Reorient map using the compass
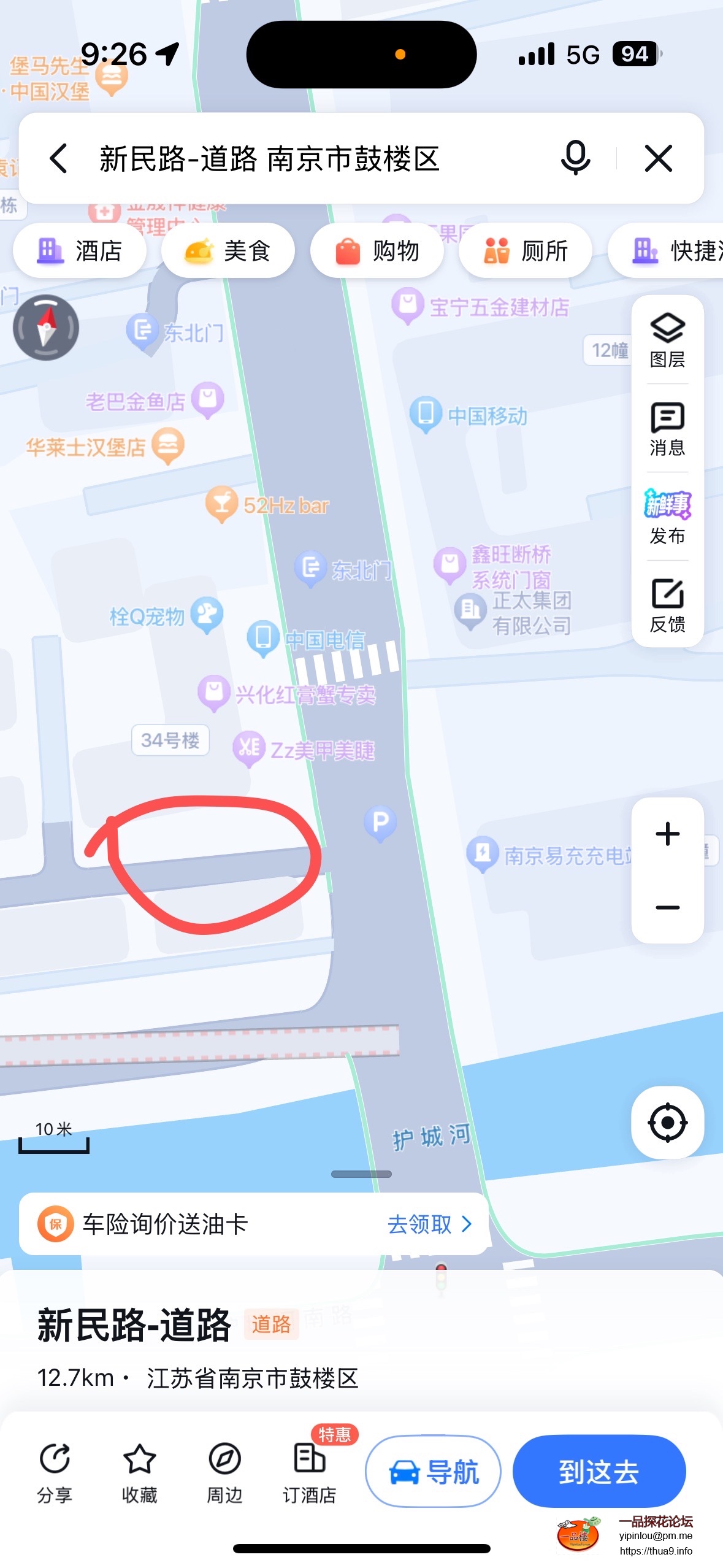Viewport: 723px width, 1568px height. point(46,327)
